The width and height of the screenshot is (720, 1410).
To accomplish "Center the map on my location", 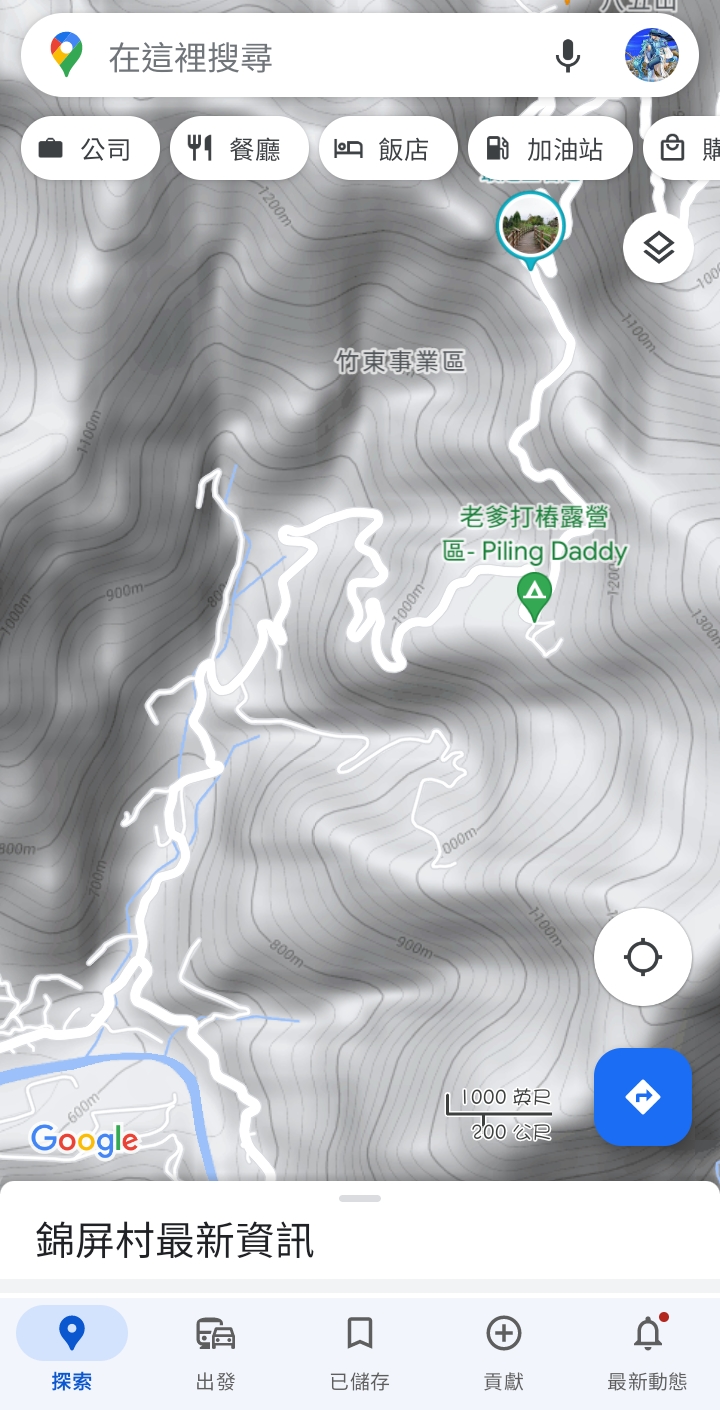I will pos(642,957).
